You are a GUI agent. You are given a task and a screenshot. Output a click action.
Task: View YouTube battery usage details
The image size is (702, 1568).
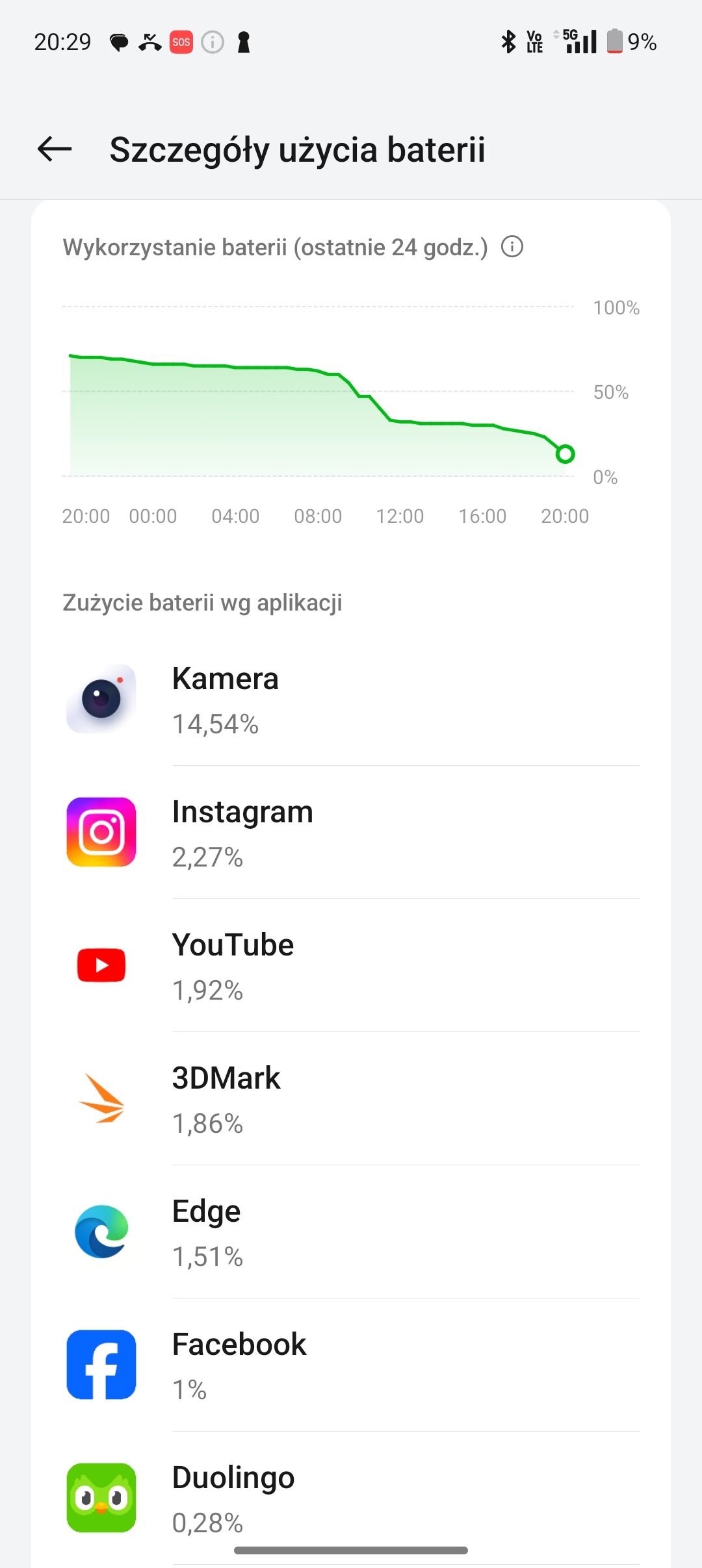pyautogui.click(x=351, y=966)
